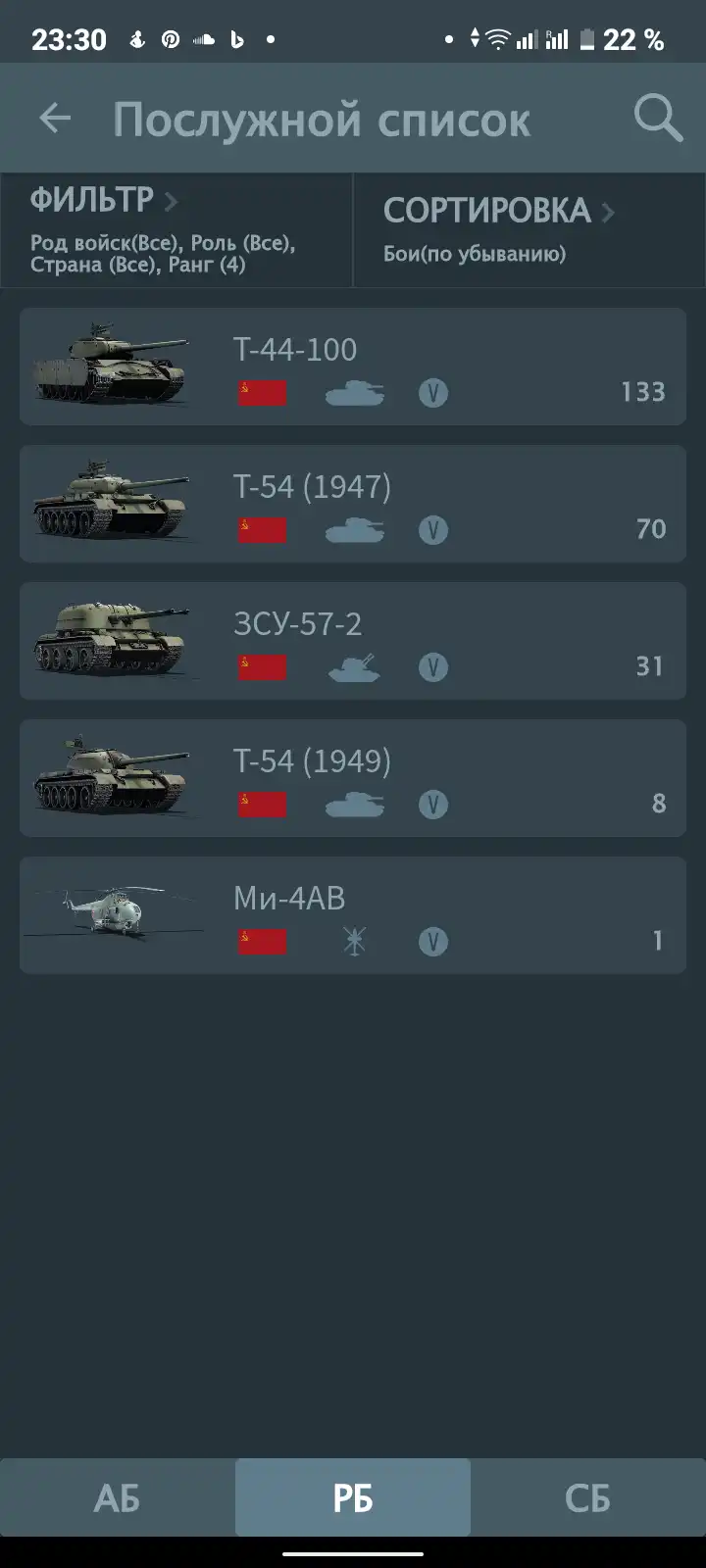Open the ФИЛЬТР options

click(x=176, y=230)
